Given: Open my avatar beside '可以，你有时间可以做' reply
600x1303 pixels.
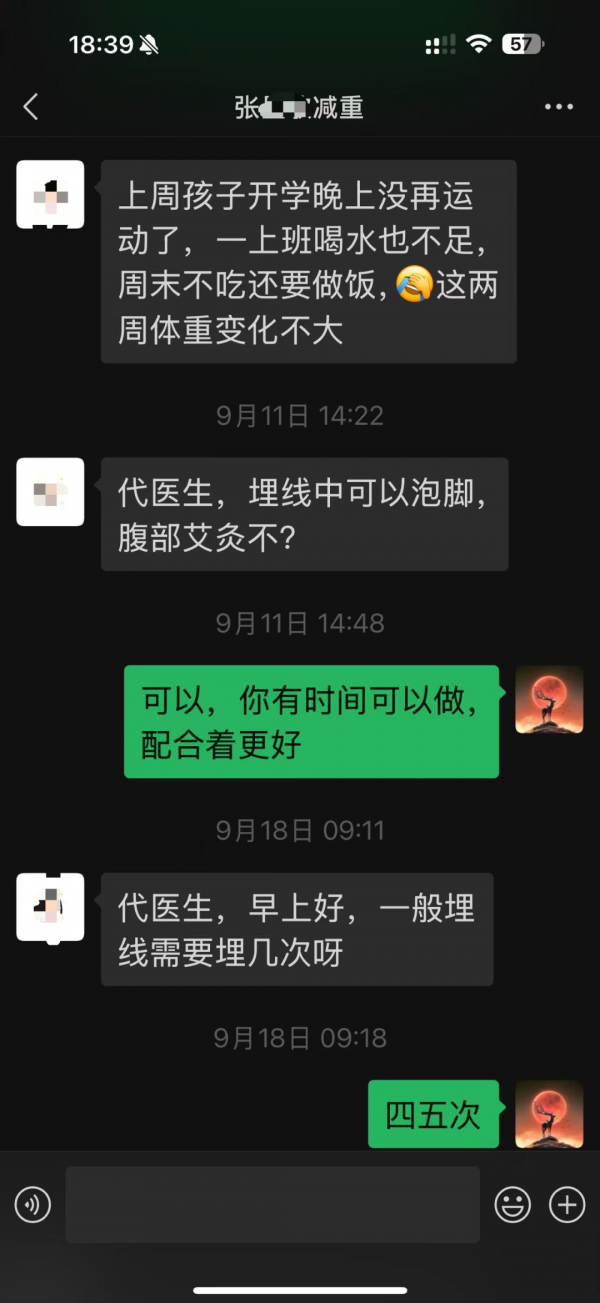Looking at the screenshot, I should (549, 700).
